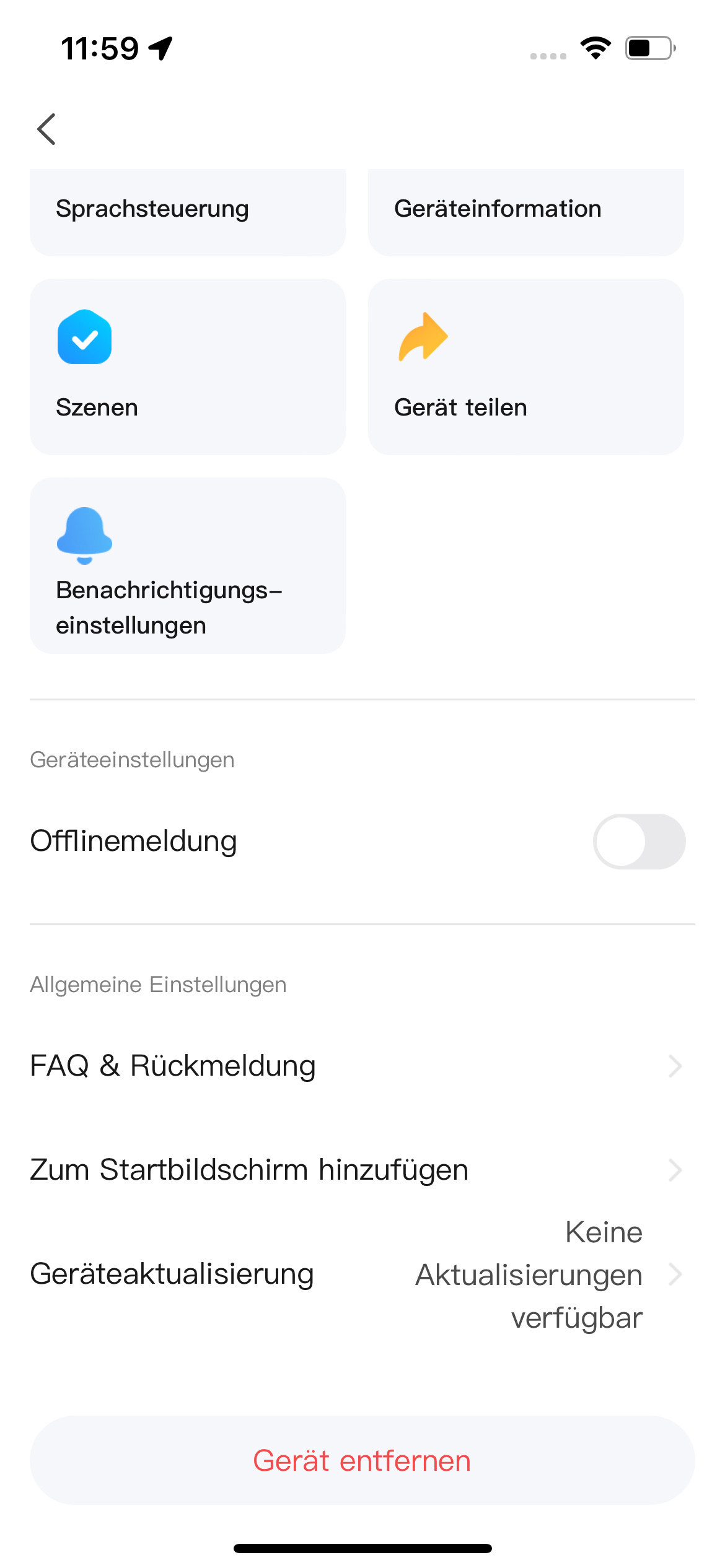
Task: Open the Geräteinformation card
Action: 525,211
